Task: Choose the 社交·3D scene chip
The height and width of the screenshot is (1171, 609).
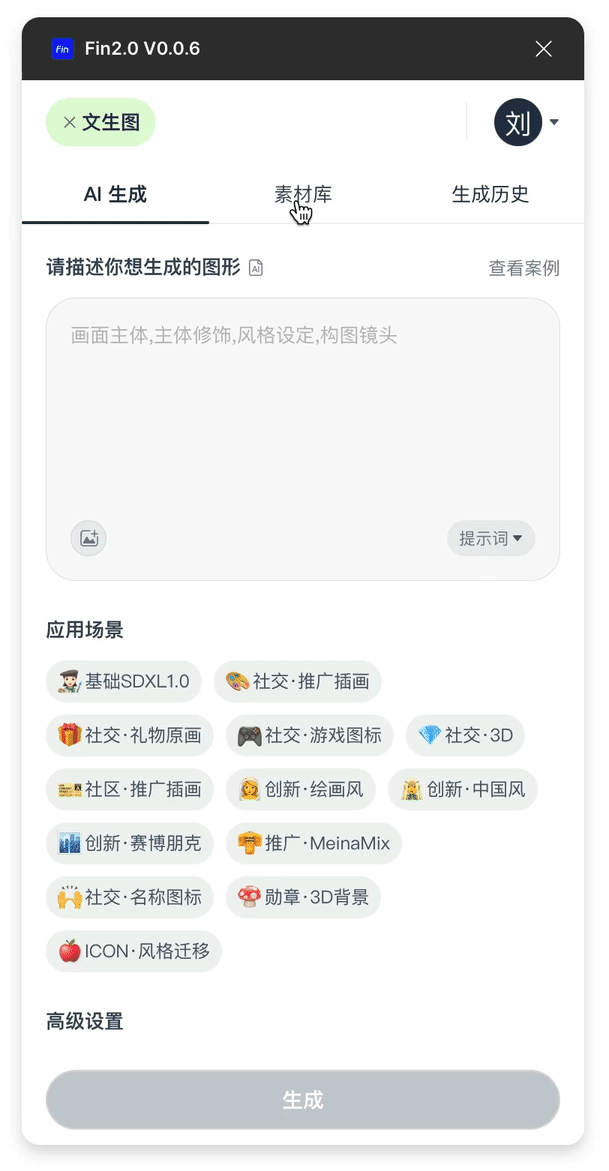Action: [465, 736]
